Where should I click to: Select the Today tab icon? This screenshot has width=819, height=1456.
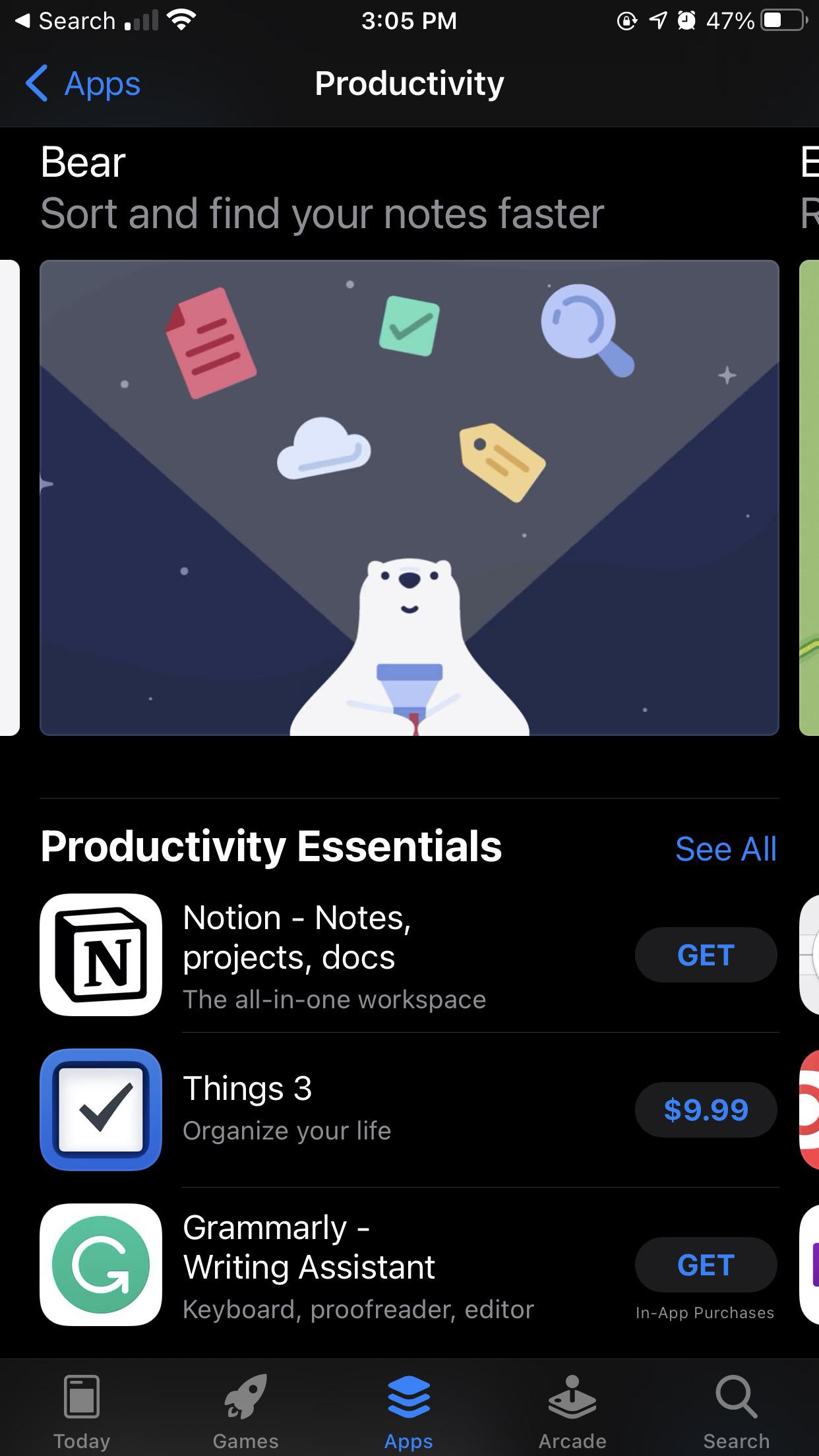click(82, 1395)
